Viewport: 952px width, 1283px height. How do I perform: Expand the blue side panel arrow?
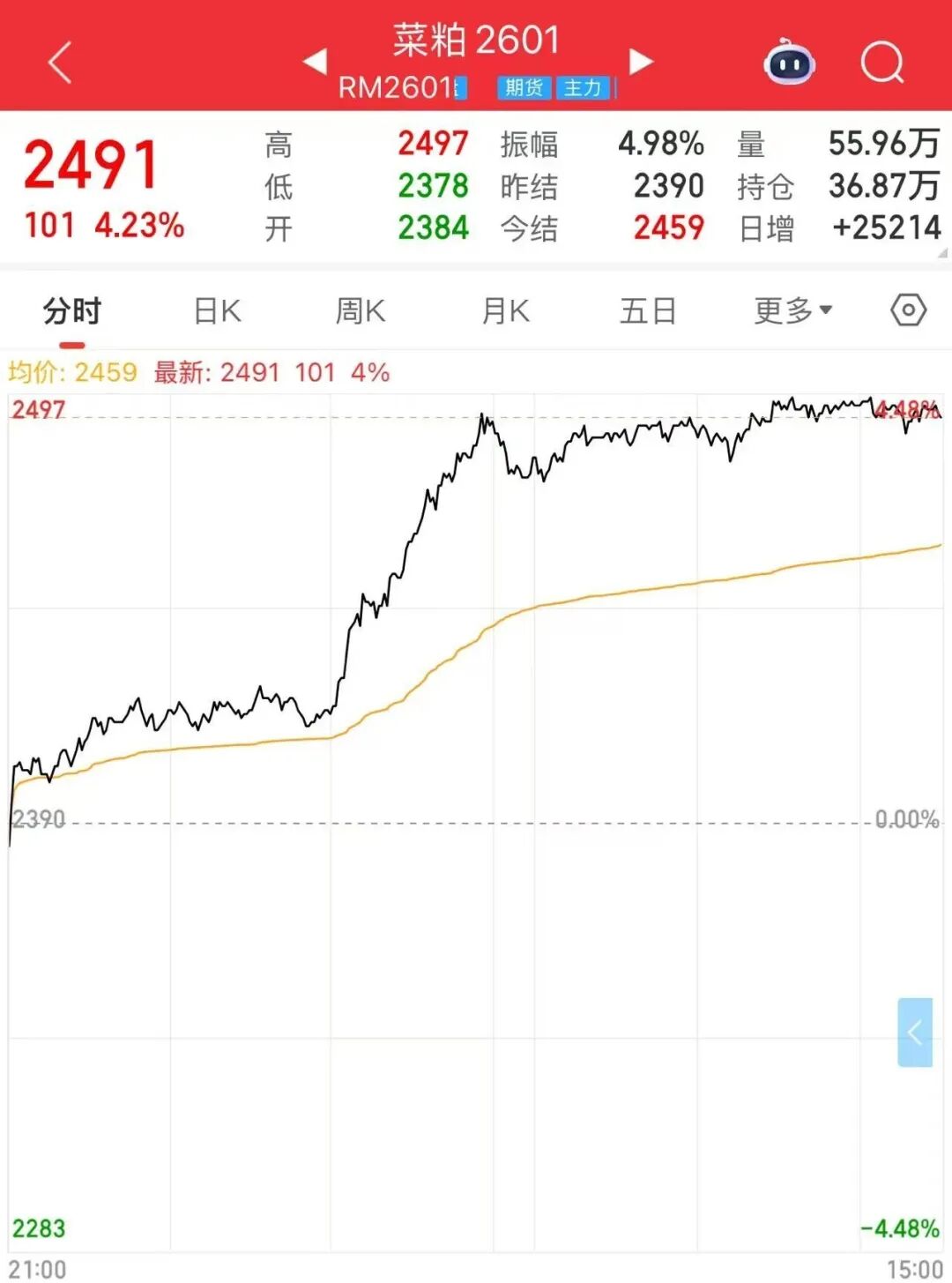(x=915, y=1033)
